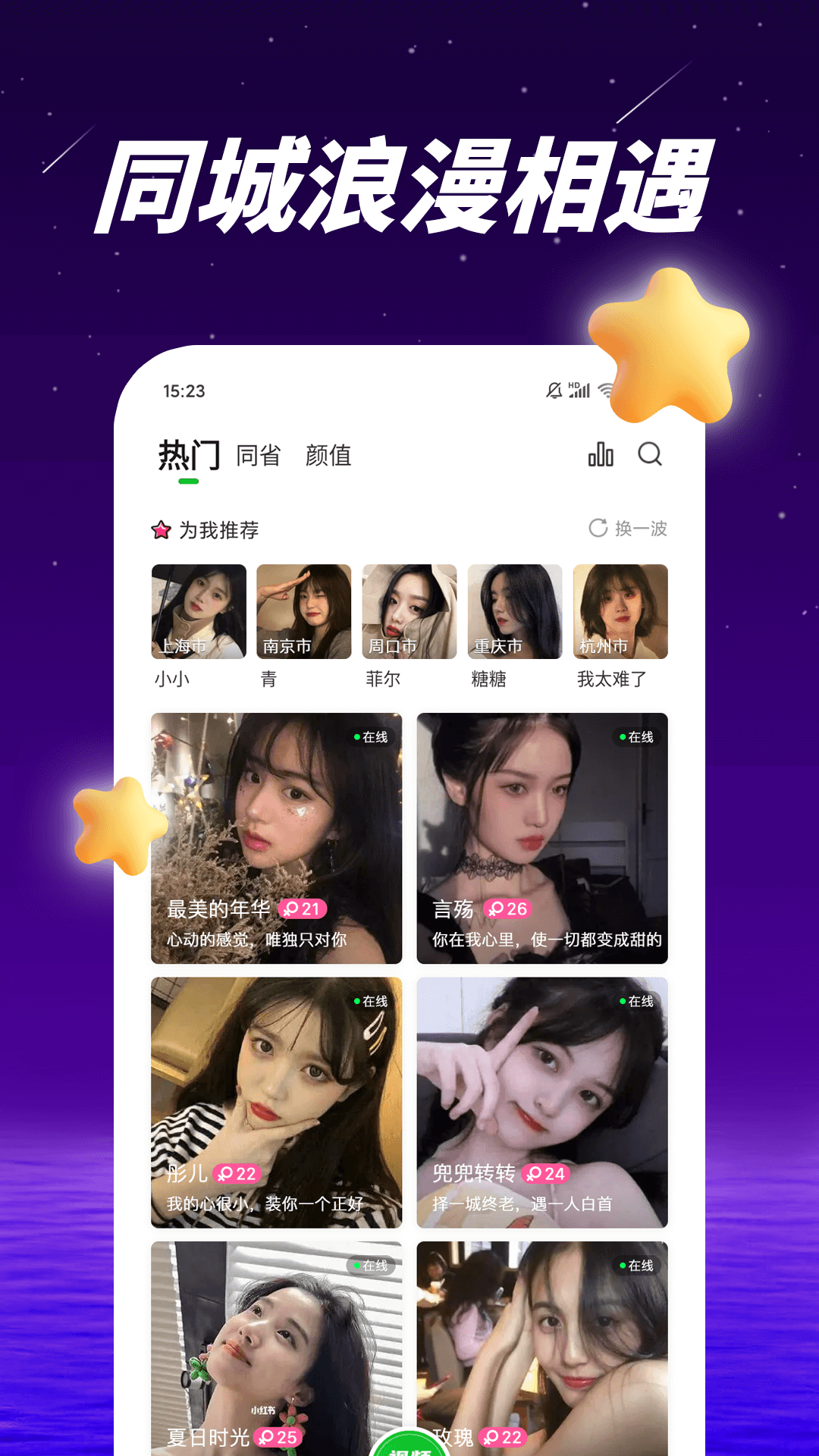This screenshot has height=1456, width=819.
Task: Click the Wi-Fi icon in the status bar
Action: point(604,389)
